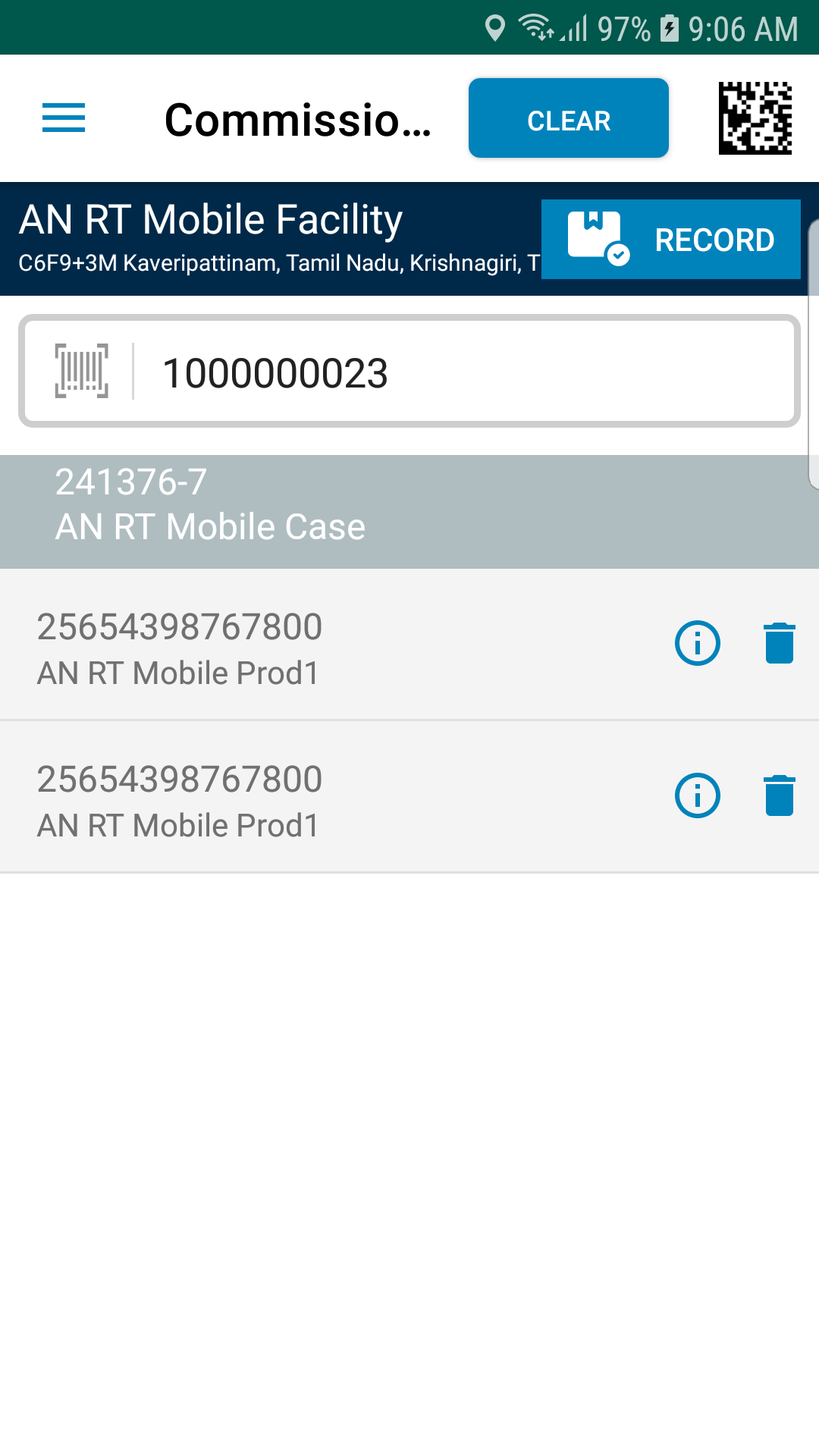
Task: Tap the barcode icon inside the input field
Action: click(82, 372)
